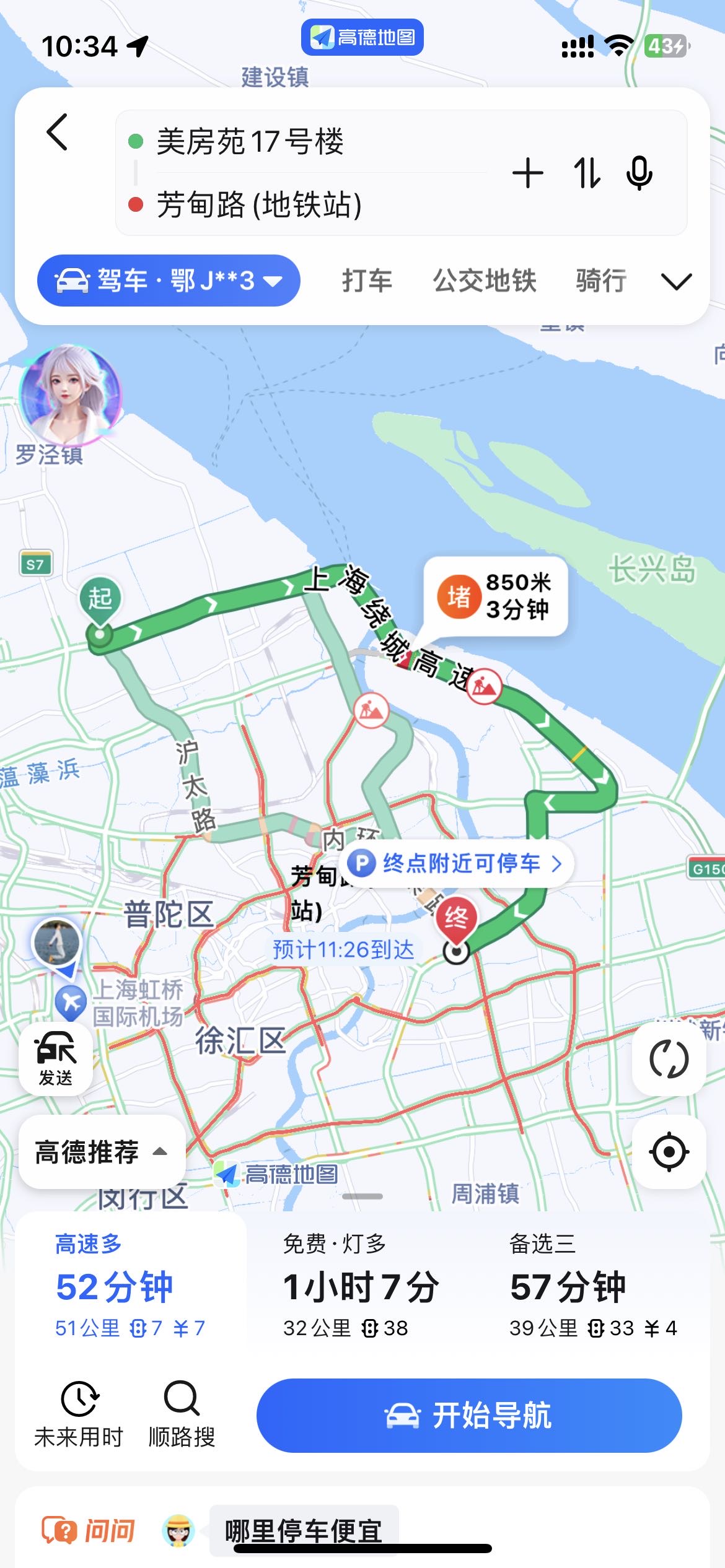Send route to car via 发送
725x1568 pixels.
click(56, 1059)
